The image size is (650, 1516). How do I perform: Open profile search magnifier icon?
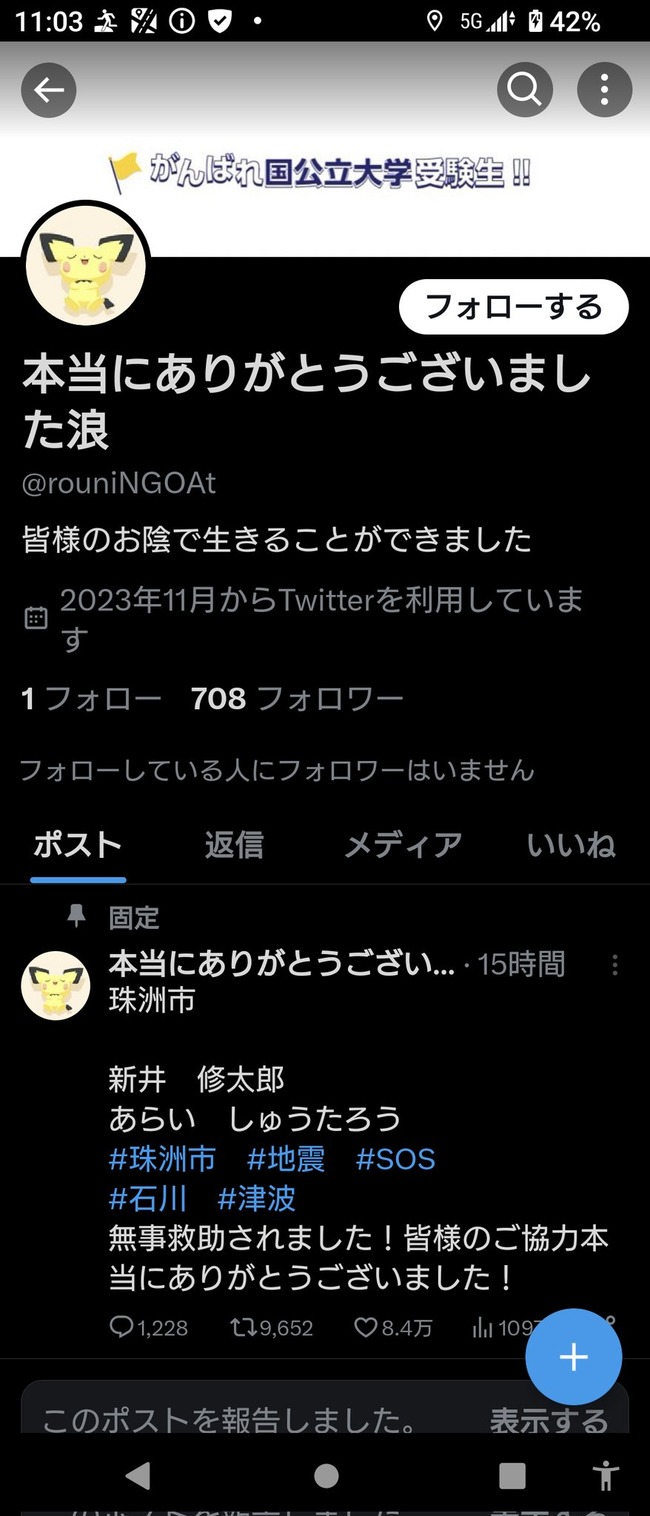pos(524,91)
